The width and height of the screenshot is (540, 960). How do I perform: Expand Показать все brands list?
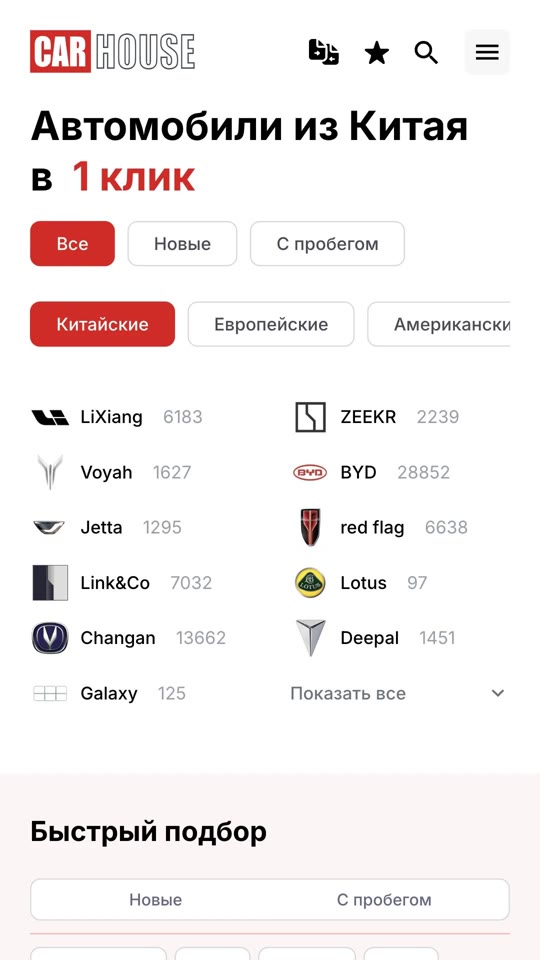[398, 694]
